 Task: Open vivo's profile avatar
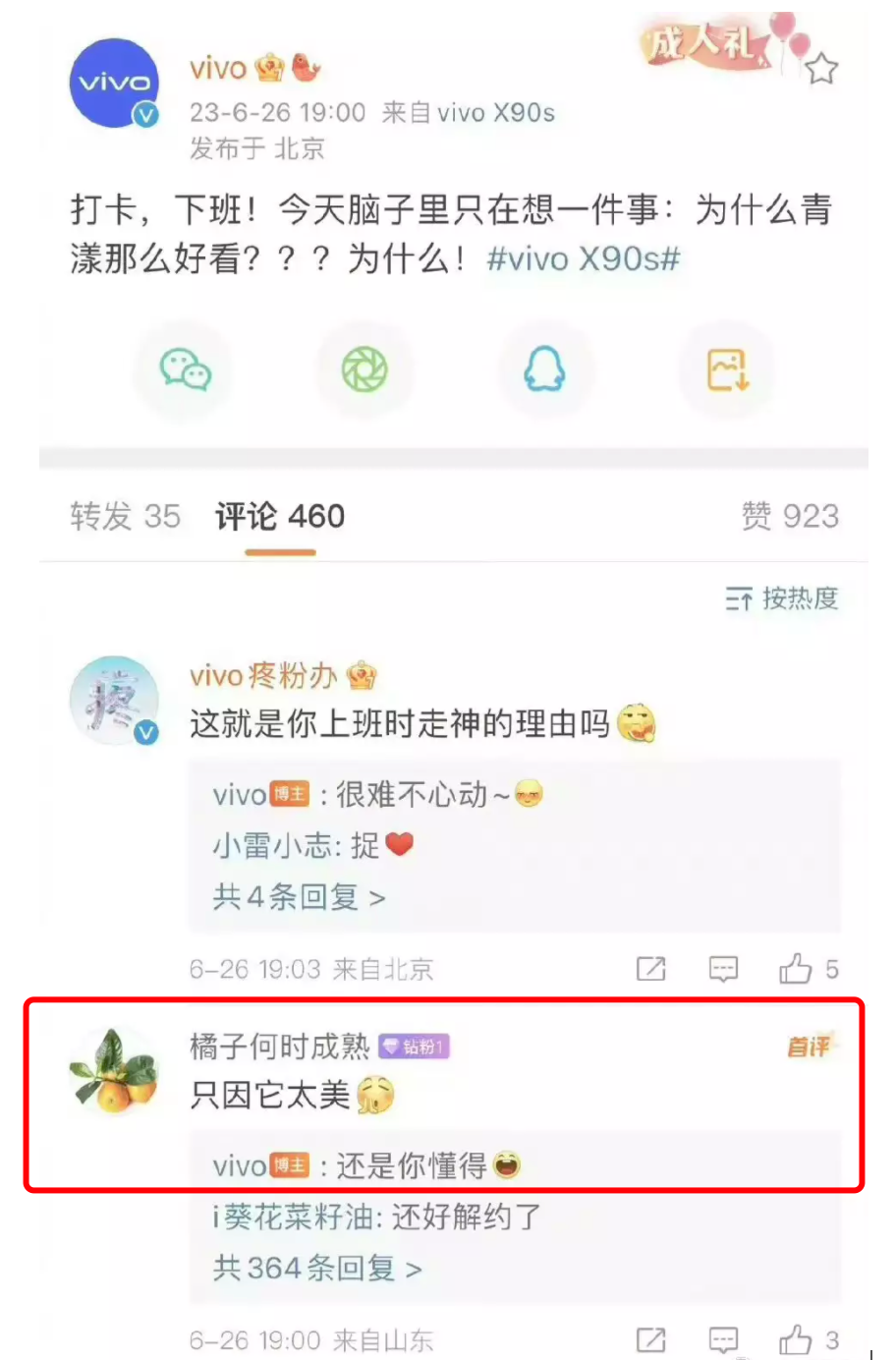pos(114,84)
